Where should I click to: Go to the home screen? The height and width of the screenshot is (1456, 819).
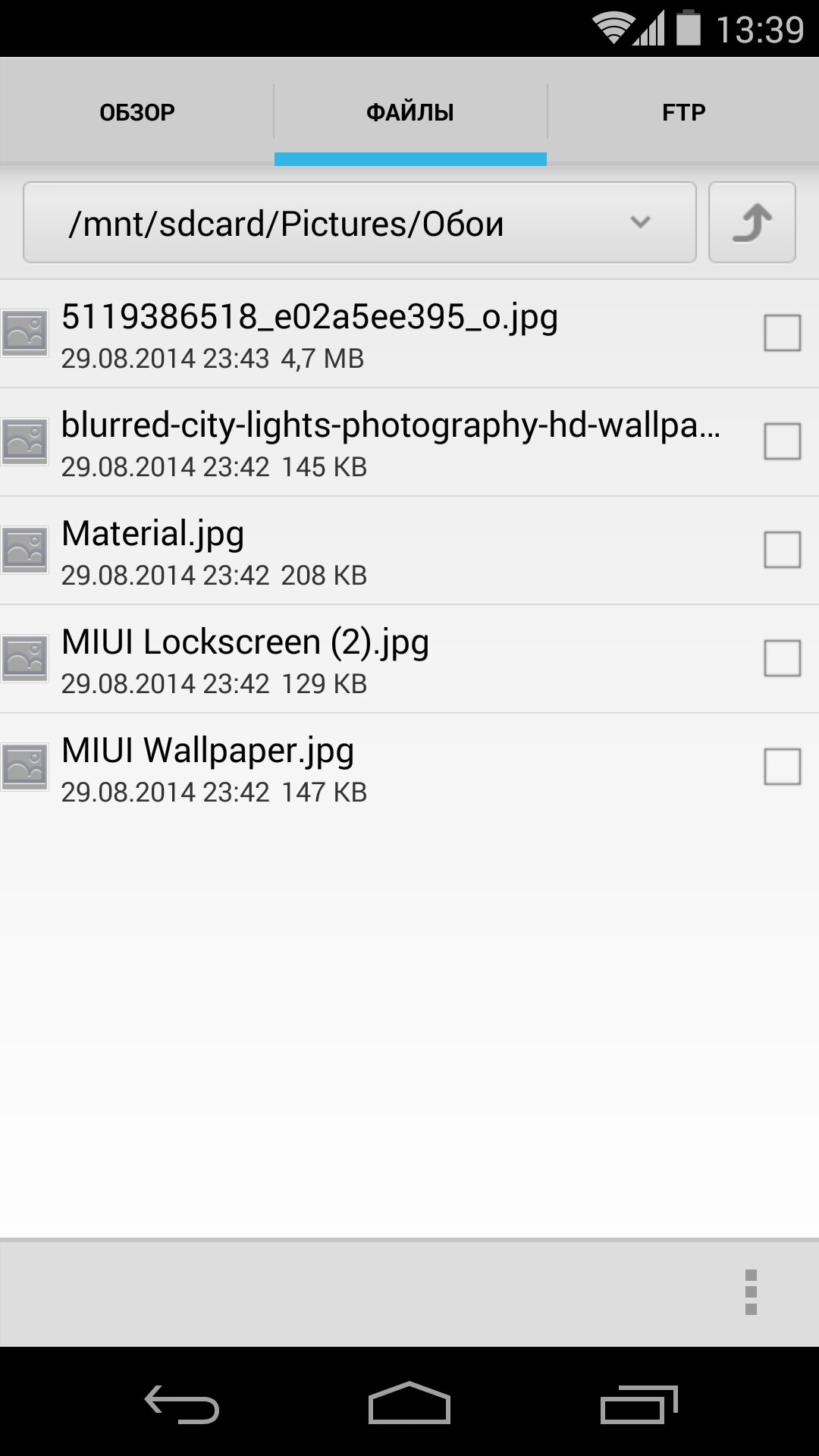pyautogui.click(x=409, y=1404)
